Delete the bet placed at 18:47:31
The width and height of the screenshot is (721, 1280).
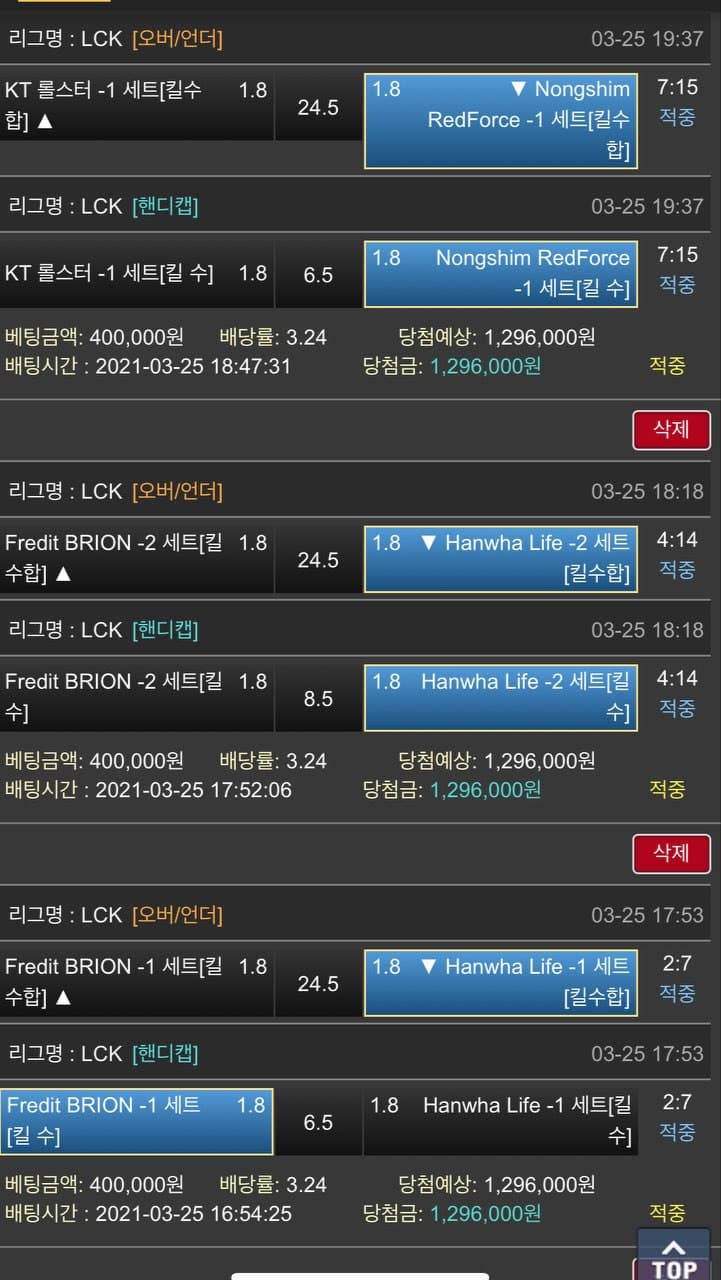(671, 430)
